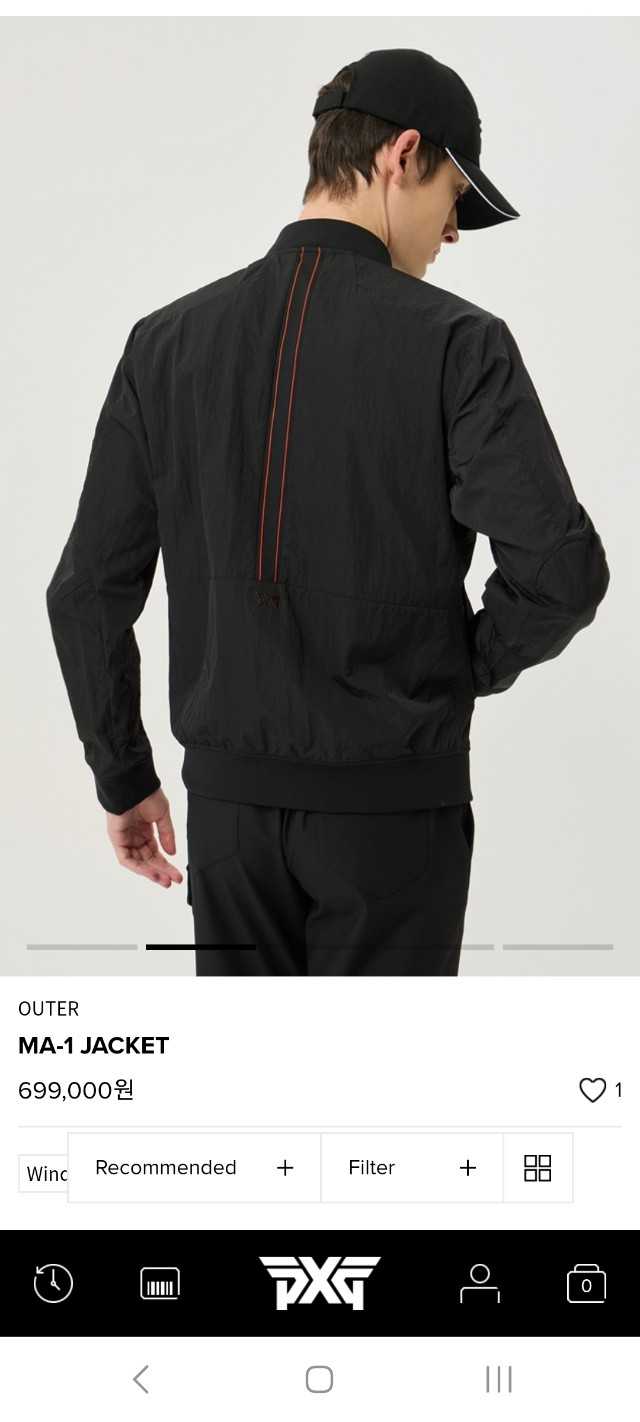The image size is (640, 1422).
Task: Switch product grid layout view
Action: (x=538, y=1167)
